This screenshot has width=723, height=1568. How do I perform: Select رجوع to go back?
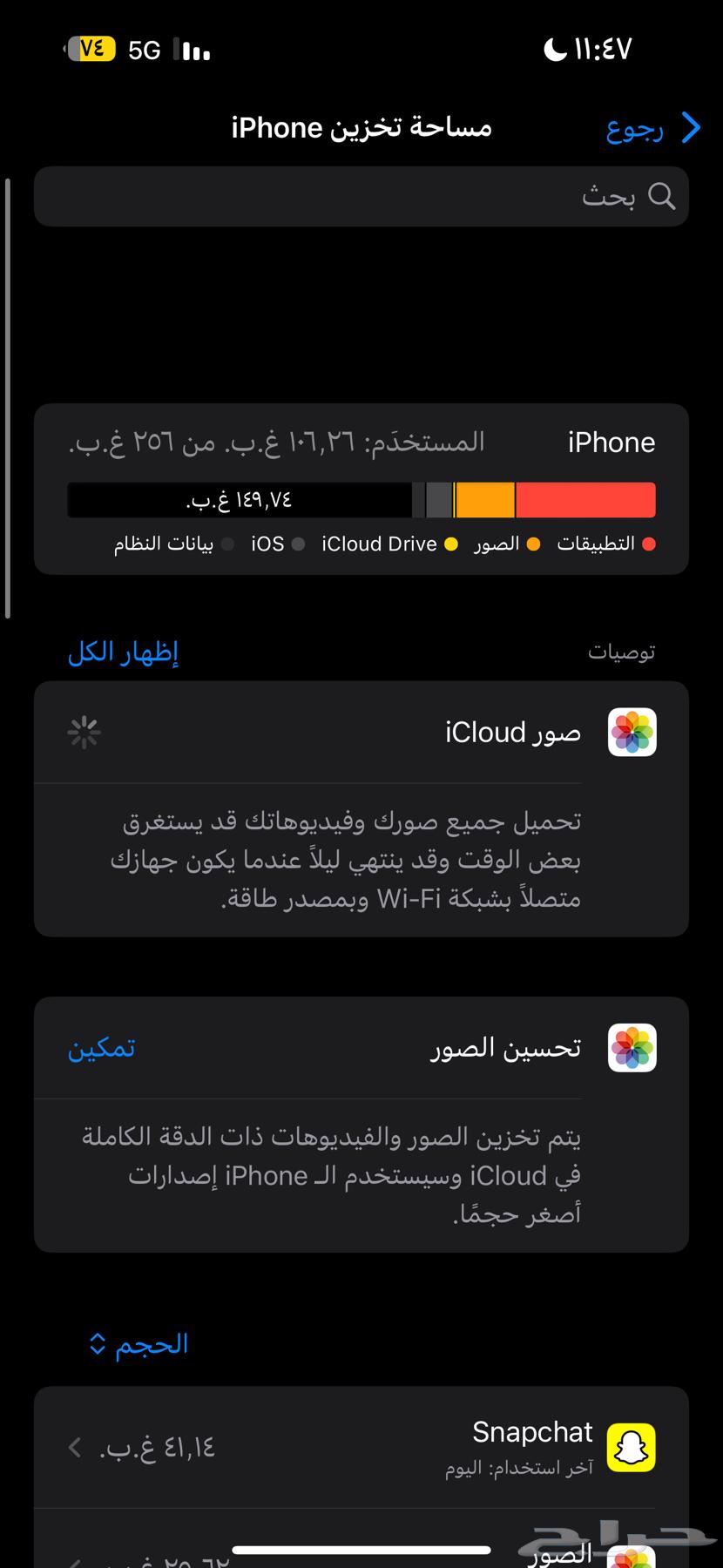[x=633, y=128]
